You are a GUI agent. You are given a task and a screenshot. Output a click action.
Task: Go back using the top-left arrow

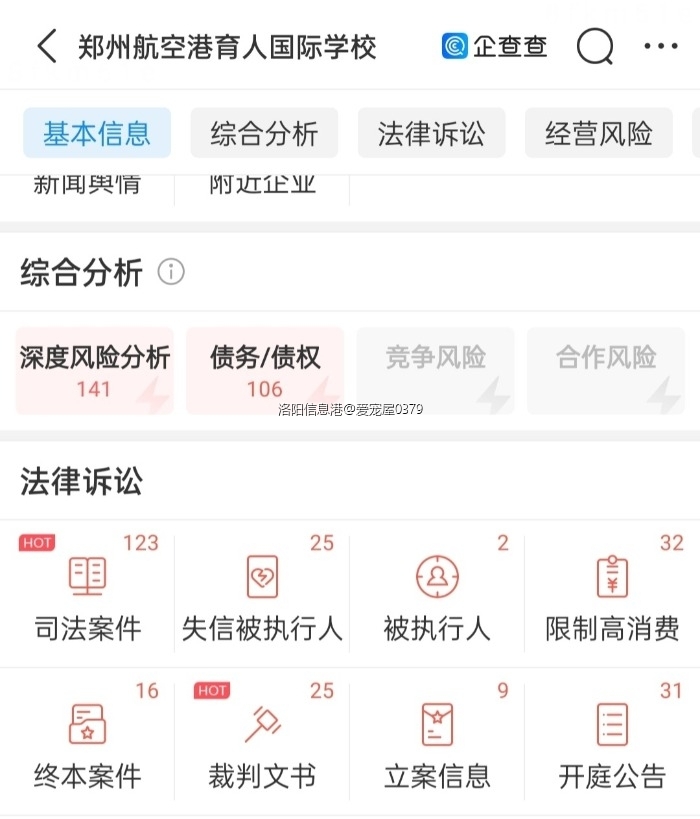(x=46, y=46)
